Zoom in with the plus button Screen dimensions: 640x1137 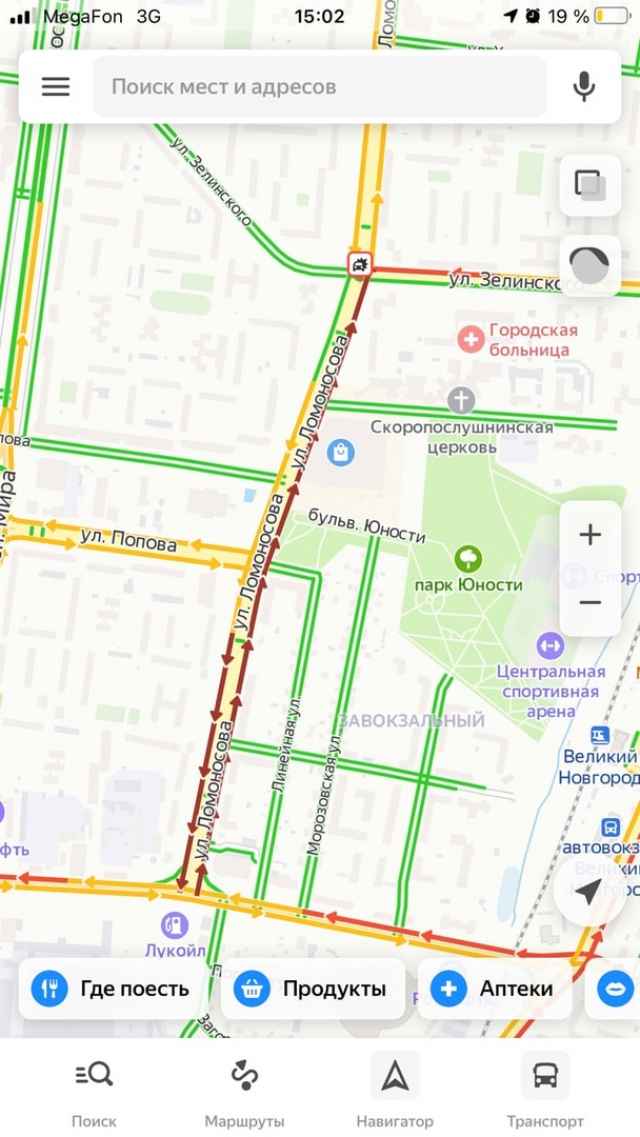tap(590, 535)
